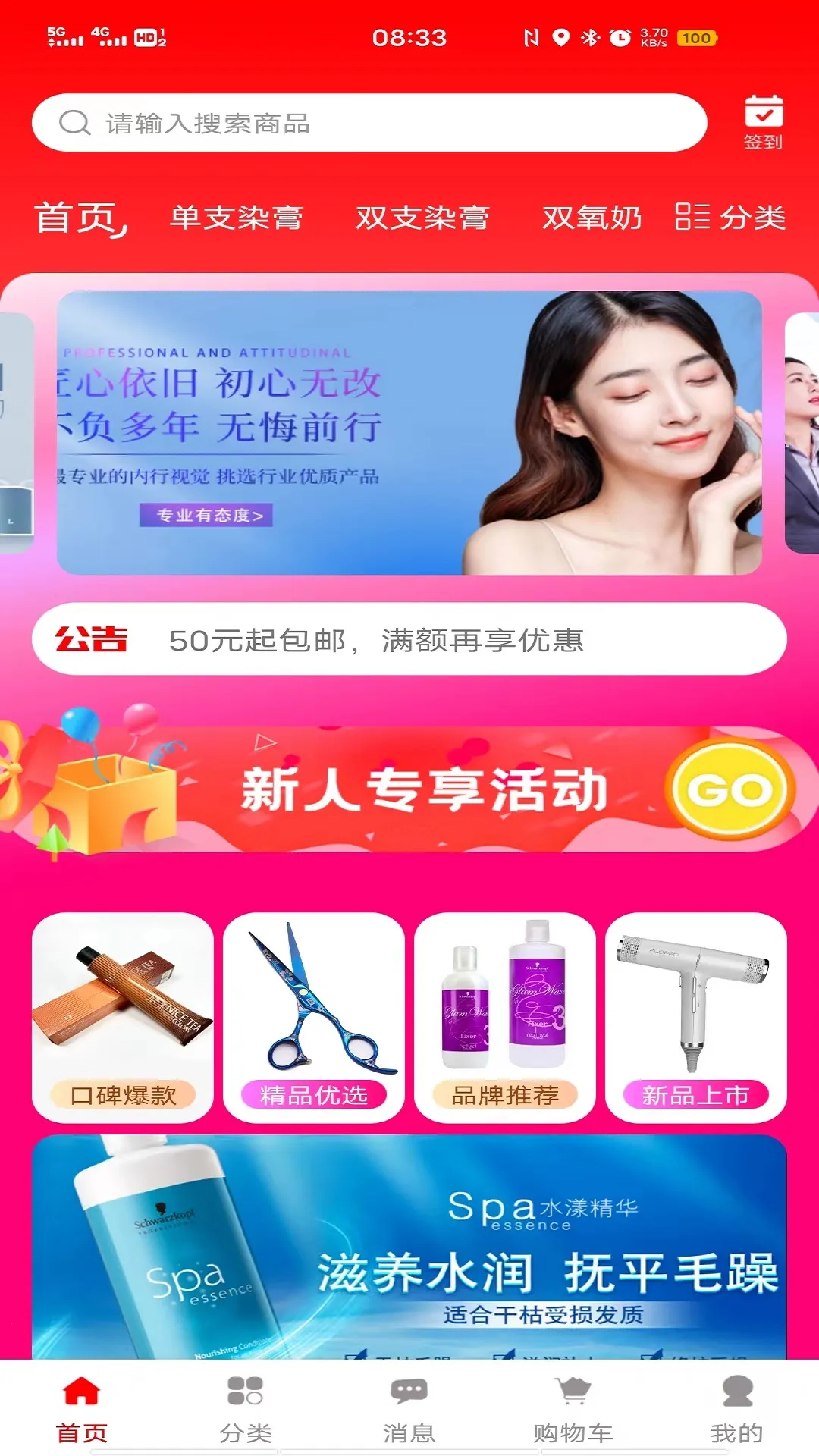Switch to the 双支染膏 tab
The width and height of the screenshot is (819, 1456).
[x=422, y=218]
